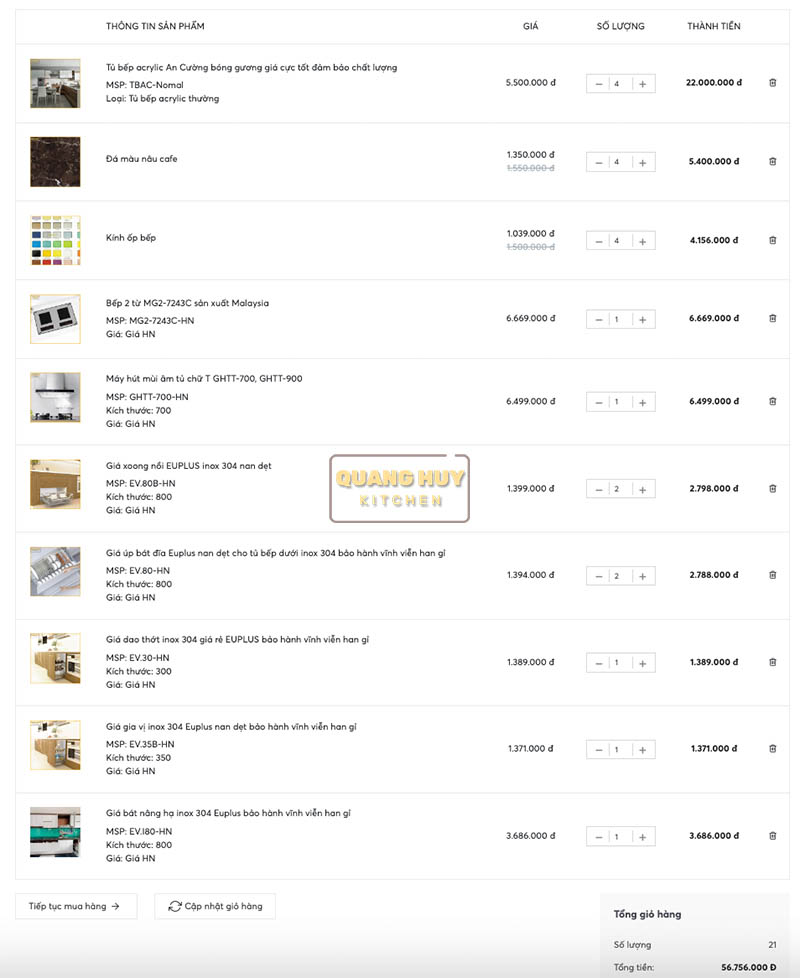800x978 pixels.
Task: Add one more Máy hút mùi GHTT-700
Action: pyautogui.click(x=642, y=402)
